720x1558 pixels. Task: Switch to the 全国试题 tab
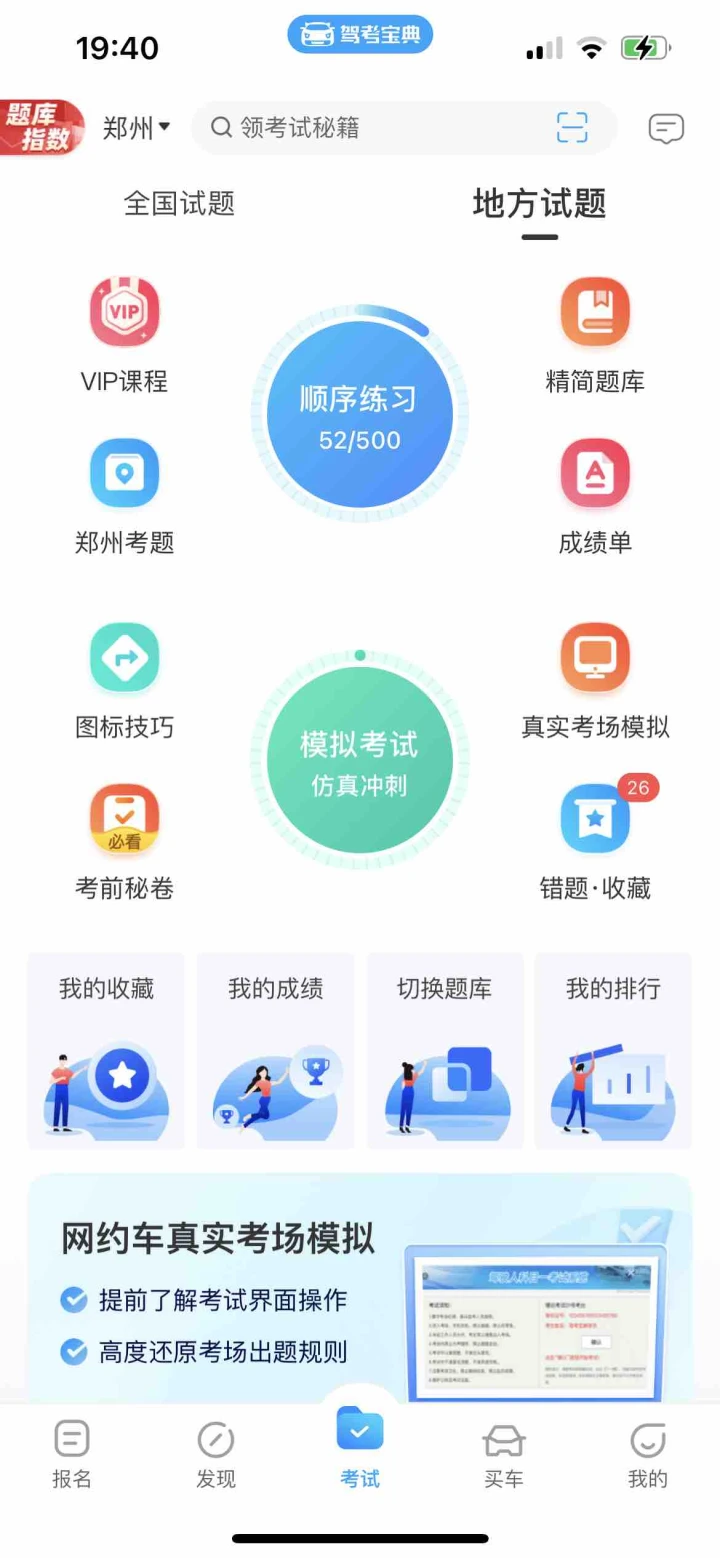[x=179, y=204]
